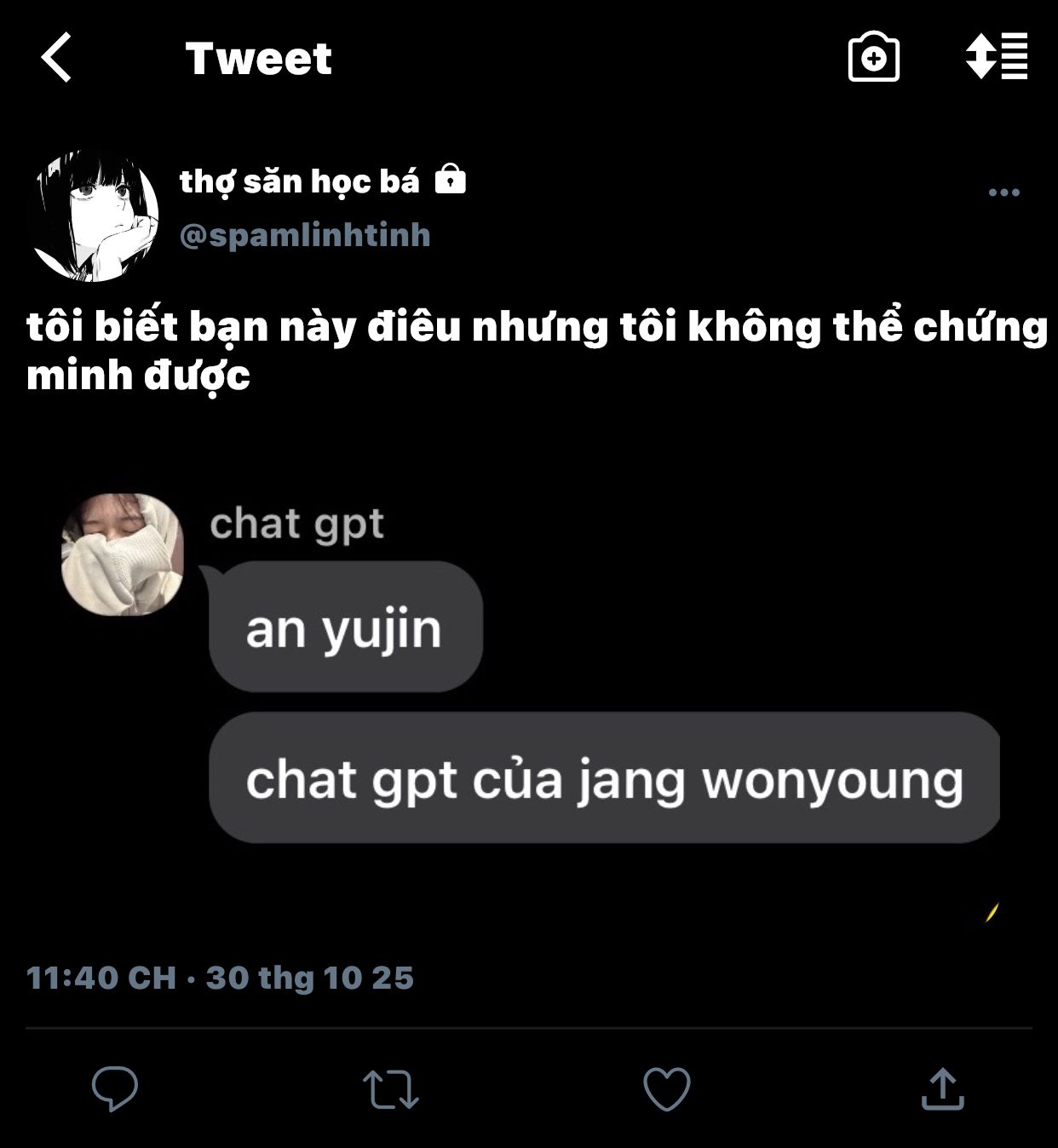Go back from the Tweet screen

pos(56,58)
